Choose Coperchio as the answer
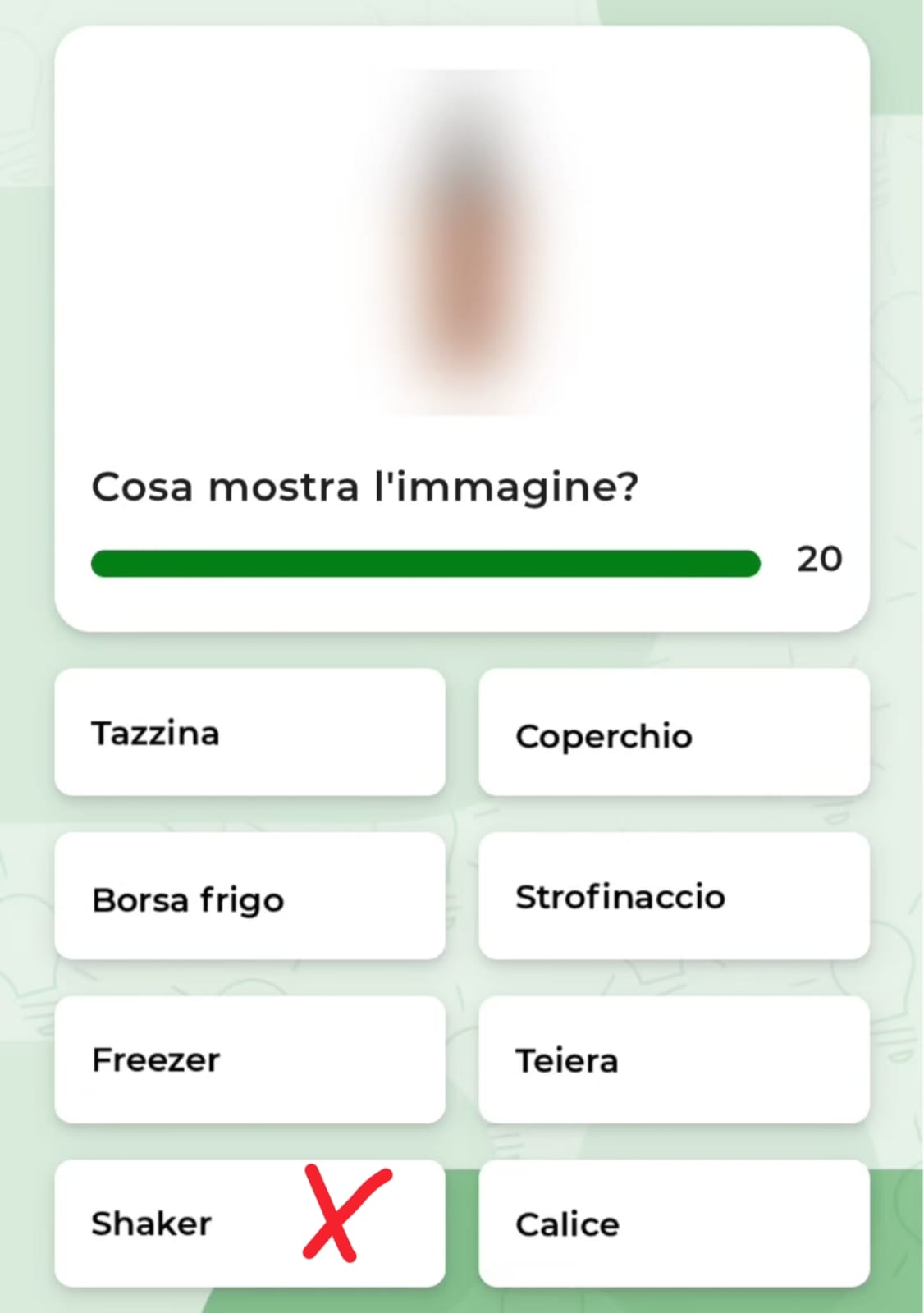 (x=673, y=732)
